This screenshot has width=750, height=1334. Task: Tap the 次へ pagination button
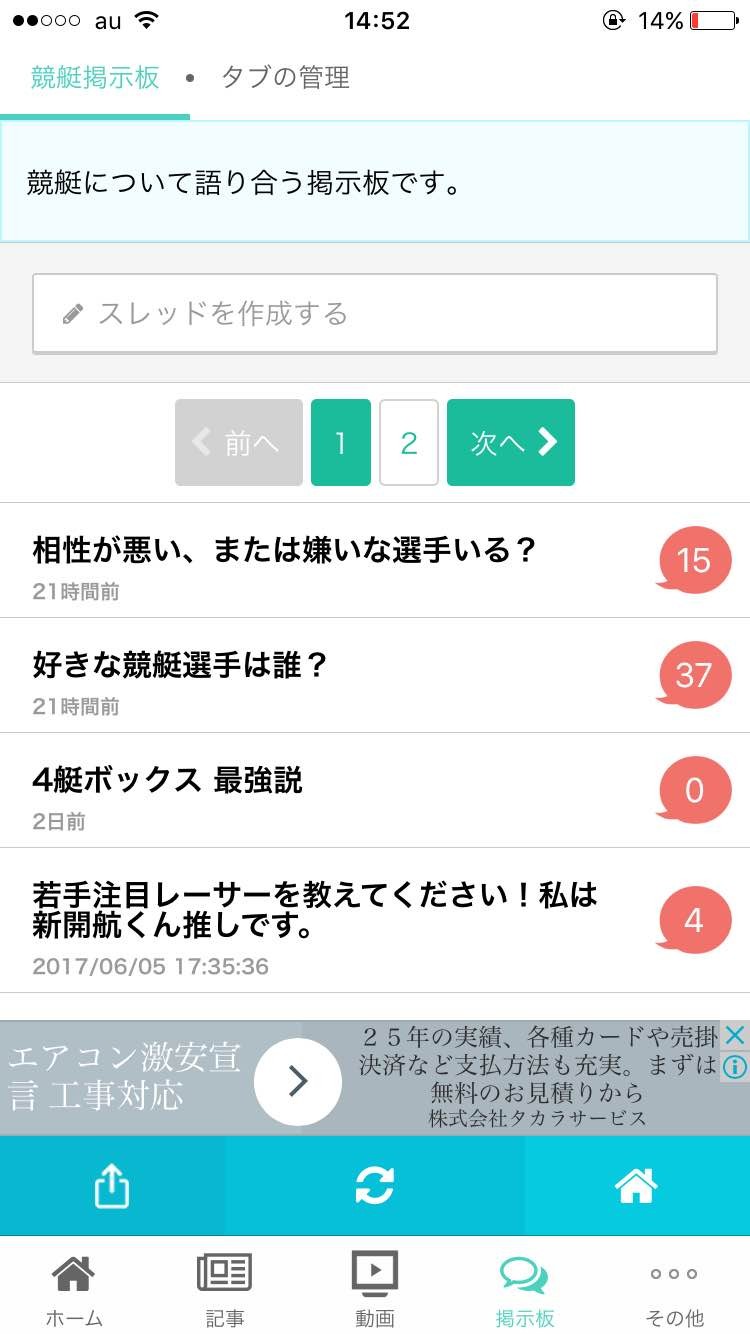click(510, 443)
